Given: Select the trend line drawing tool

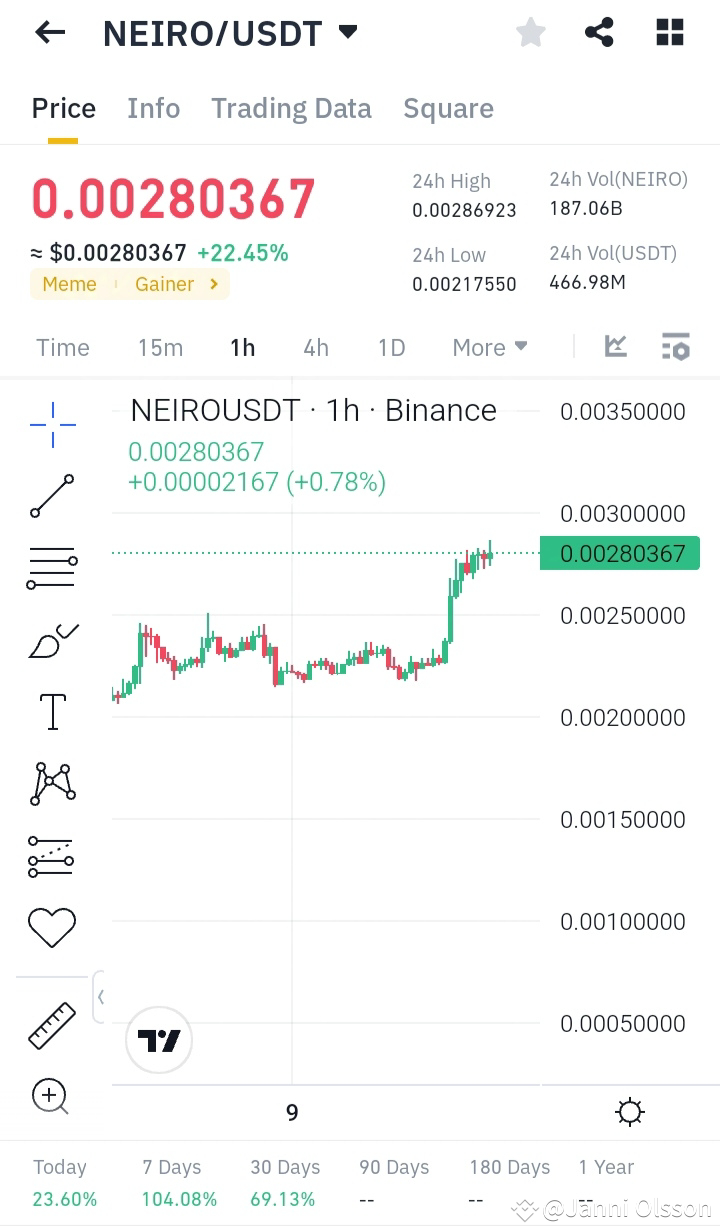Looking at the screenshot, I should click(51, 496).
